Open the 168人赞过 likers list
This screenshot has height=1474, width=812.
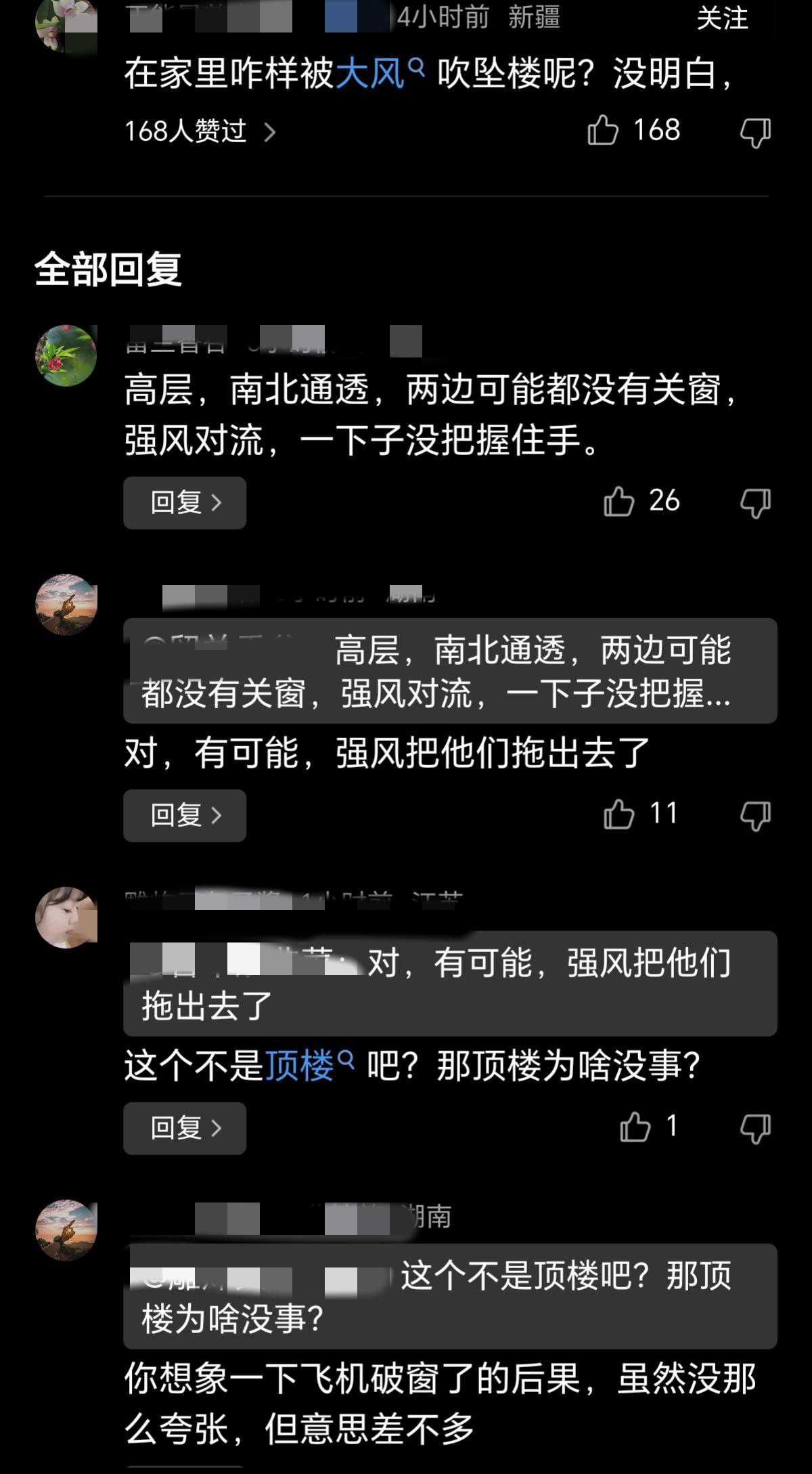coord(200,131)
